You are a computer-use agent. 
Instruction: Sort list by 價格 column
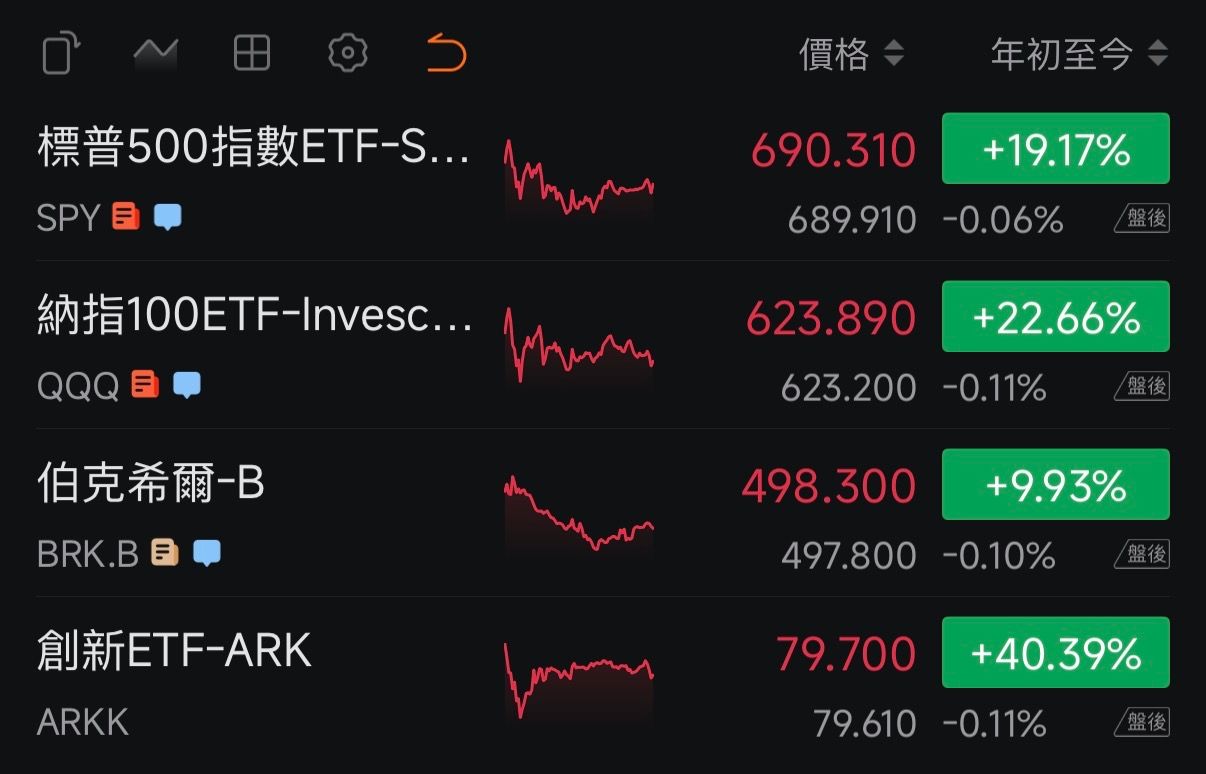pos(851,54)
